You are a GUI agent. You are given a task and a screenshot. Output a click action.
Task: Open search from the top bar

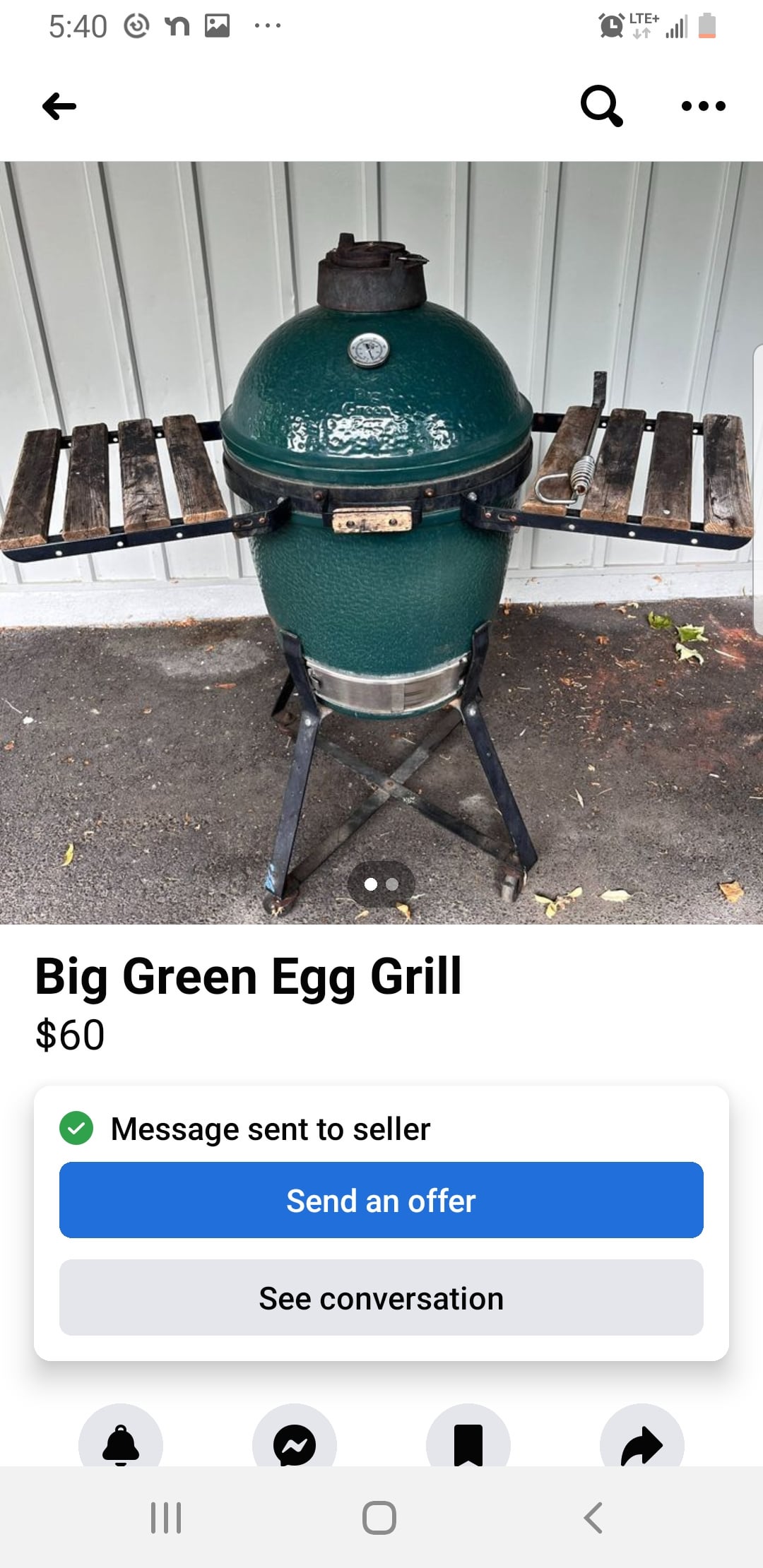601,106
